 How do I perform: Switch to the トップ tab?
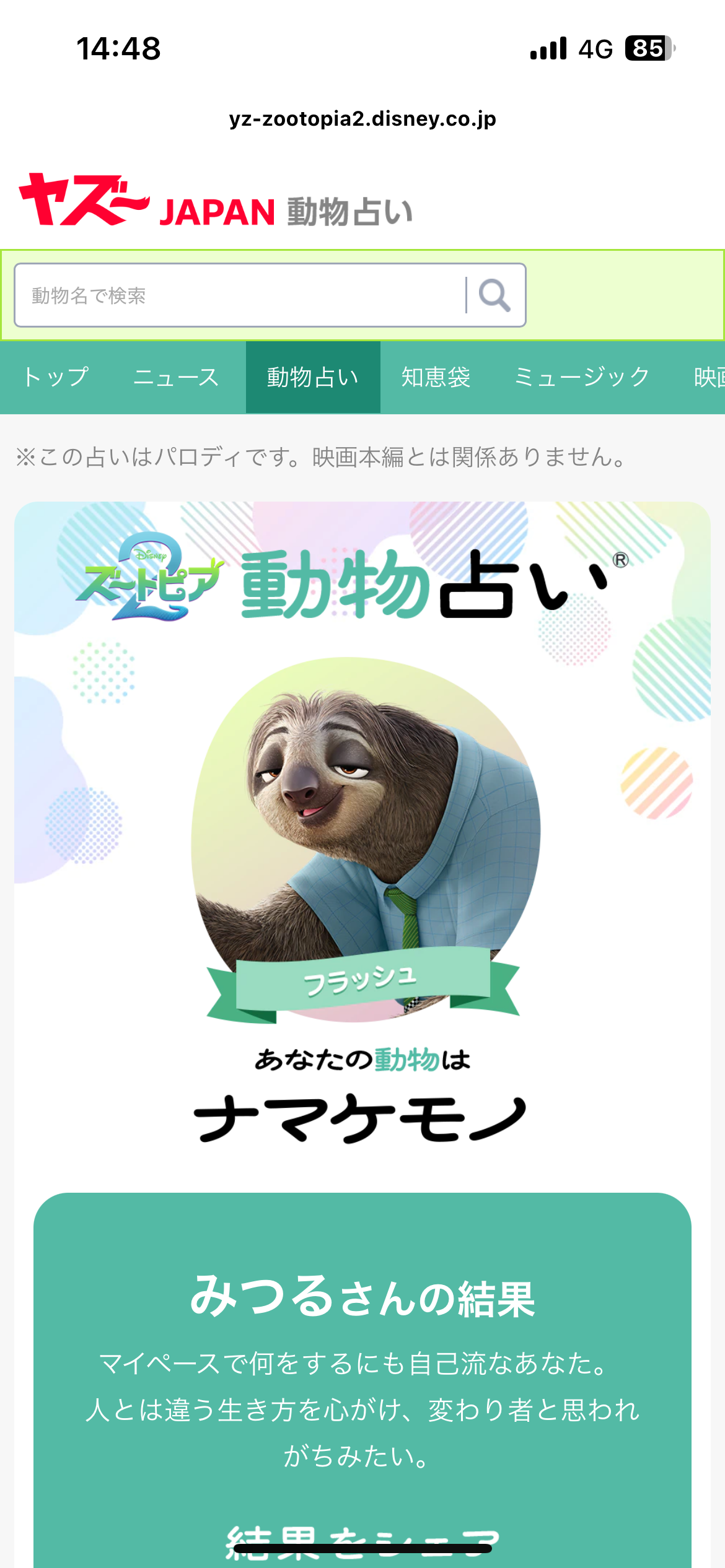pyautogui.click(x=56, y=377)
